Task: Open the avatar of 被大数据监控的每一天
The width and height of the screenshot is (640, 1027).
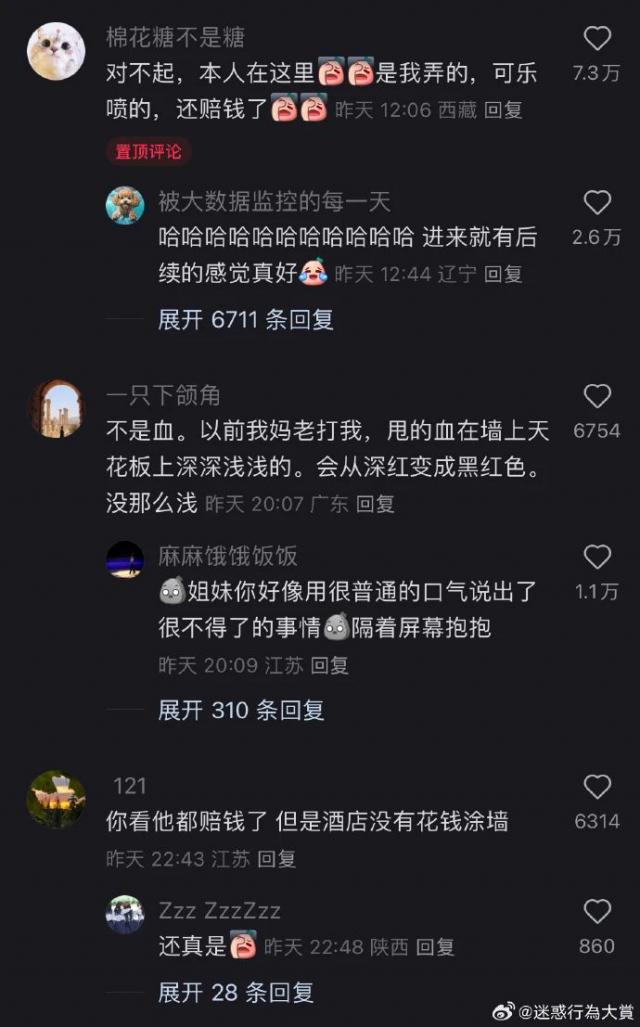Action: 125,206
